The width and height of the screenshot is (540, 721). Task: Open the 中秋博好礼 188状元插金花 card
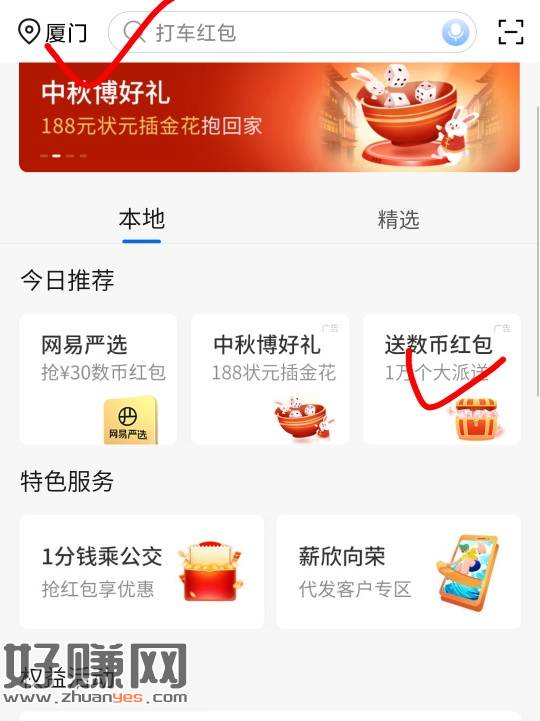click(270, 379)
